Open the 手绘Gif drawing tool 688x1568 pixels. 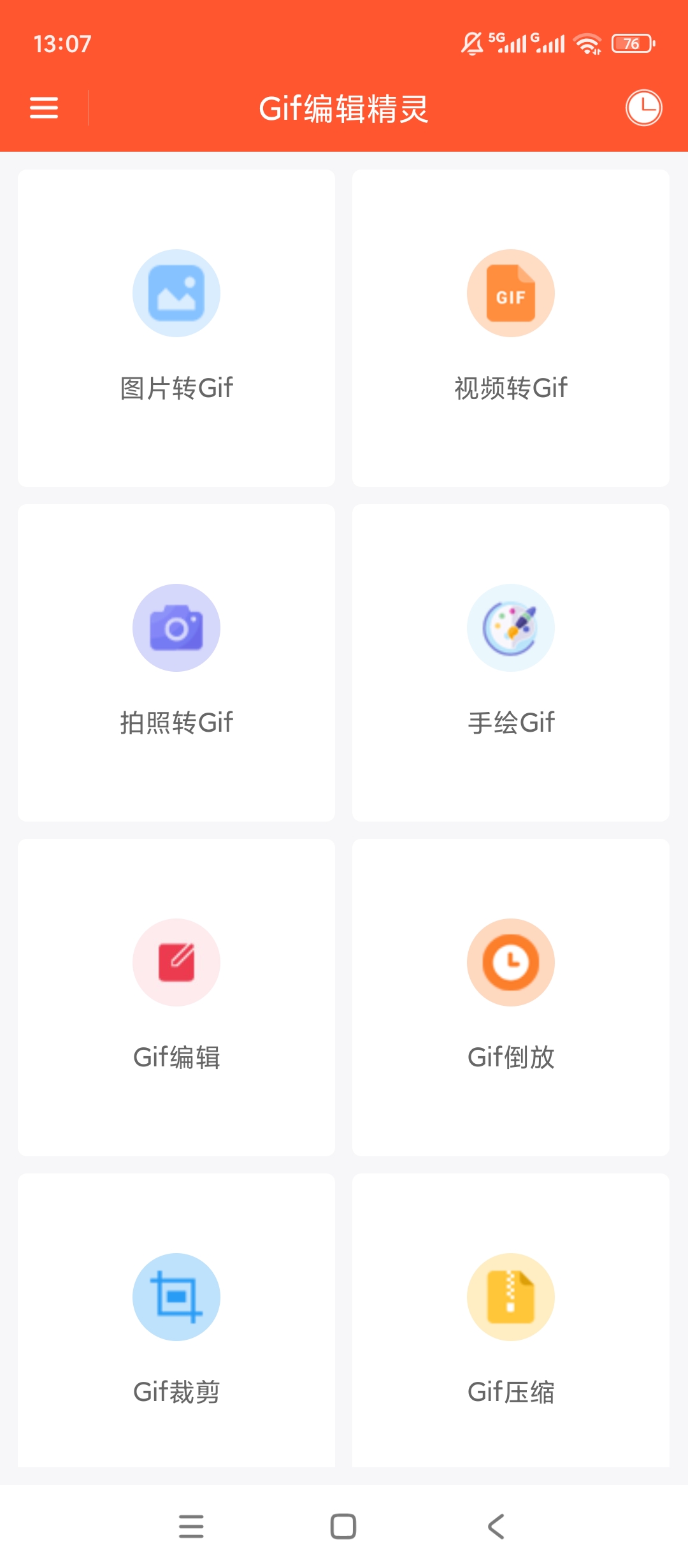click(511, 663)
